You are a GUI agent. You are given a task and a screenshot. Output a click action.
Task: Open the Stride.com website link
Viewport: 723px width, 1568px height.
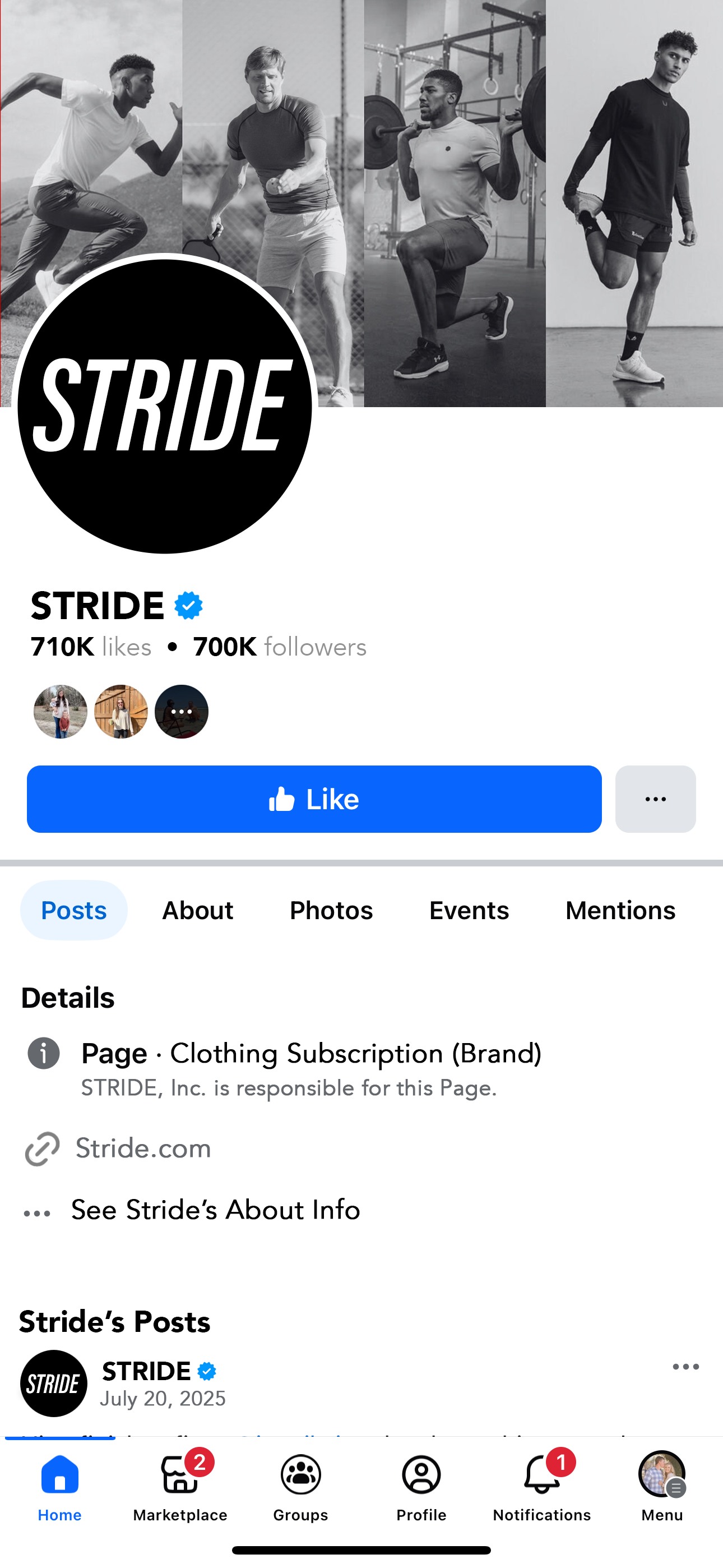(x=143, y=1148)
